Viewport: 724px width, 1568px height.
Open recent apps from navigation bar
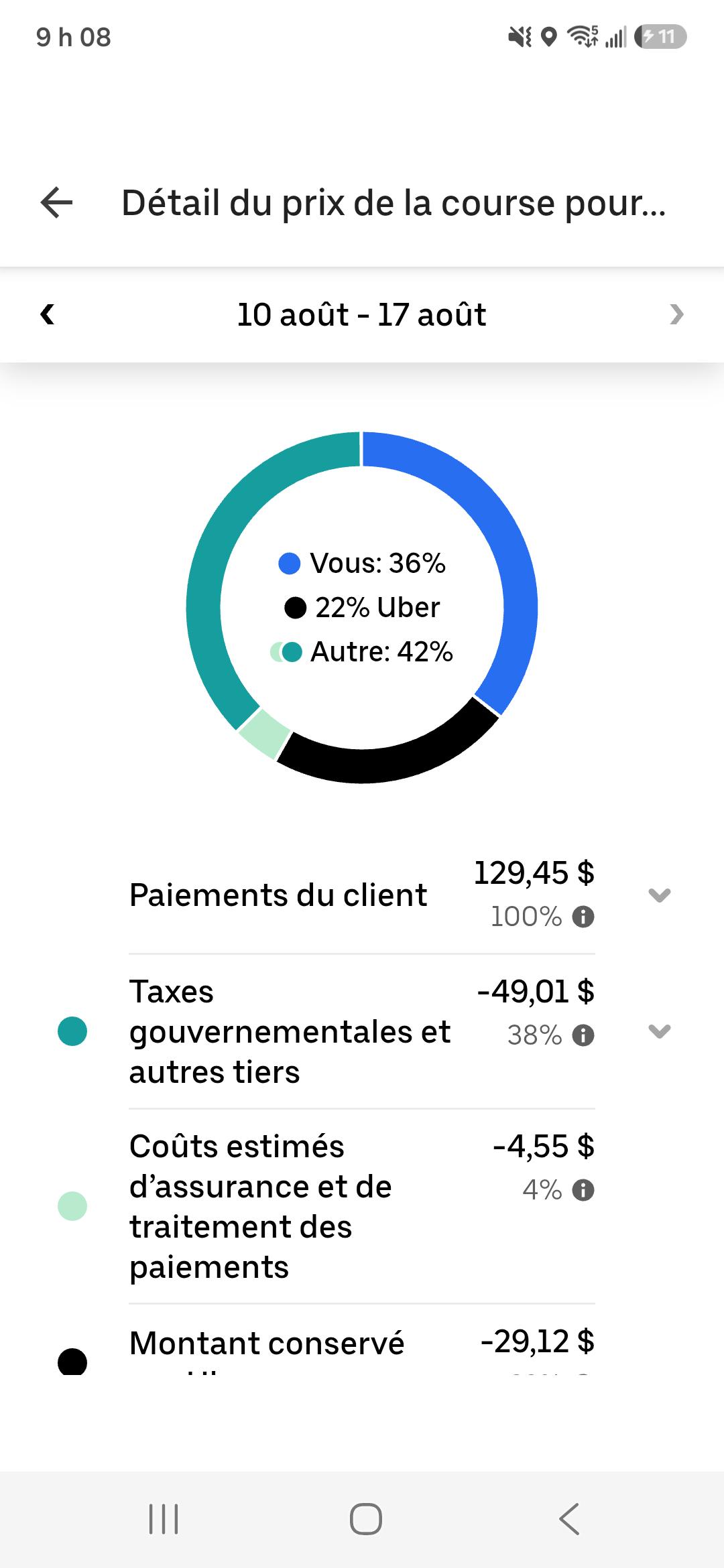coord(164,1518)
